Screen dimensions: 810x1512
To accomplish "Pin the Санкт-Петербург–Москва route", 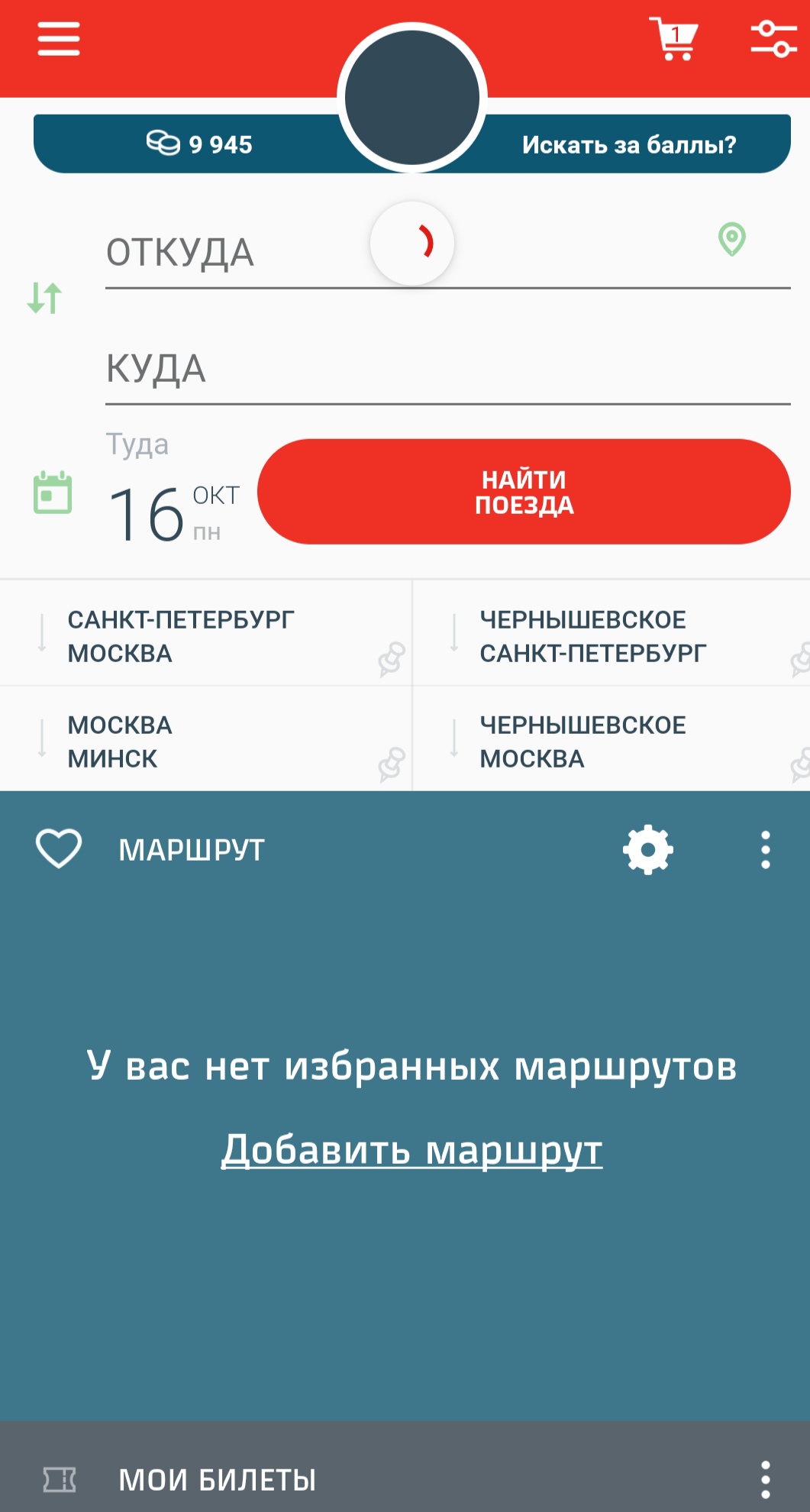I will (x=391, y=659).
